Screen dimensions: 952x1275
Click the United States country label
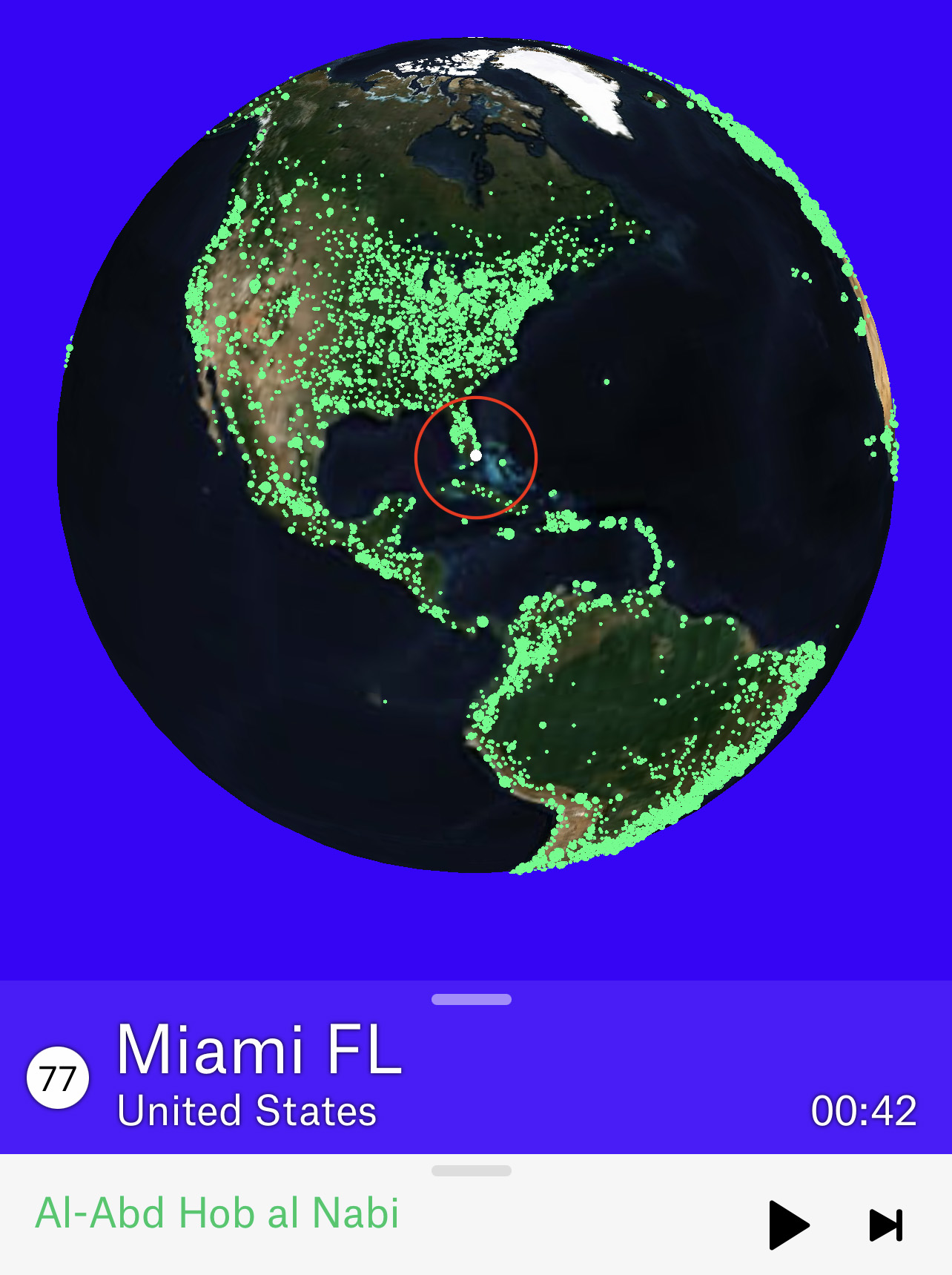(x=247, y=1110)
